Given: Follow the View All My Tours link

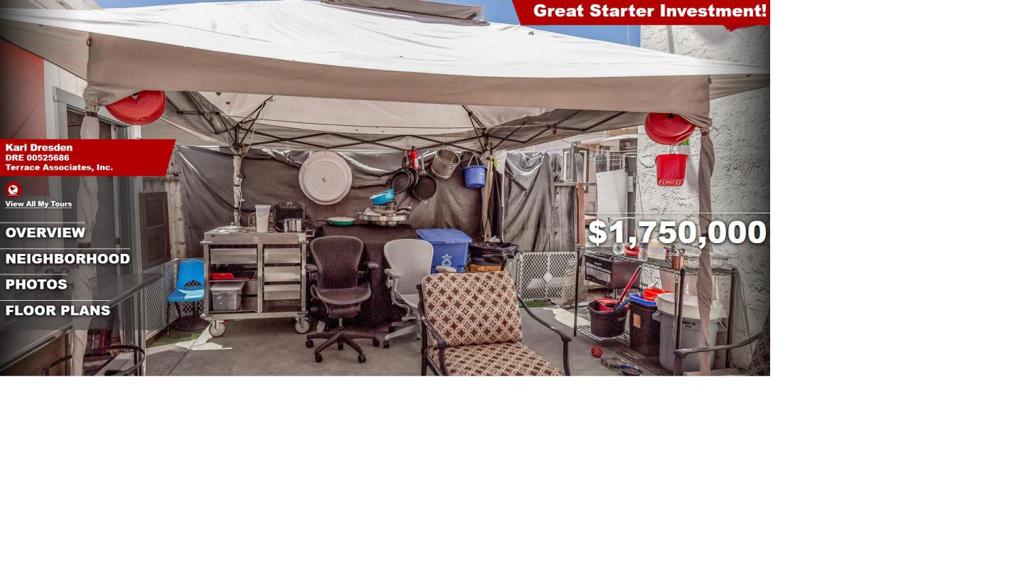Looking at the screenshot, I should [38, 204].
